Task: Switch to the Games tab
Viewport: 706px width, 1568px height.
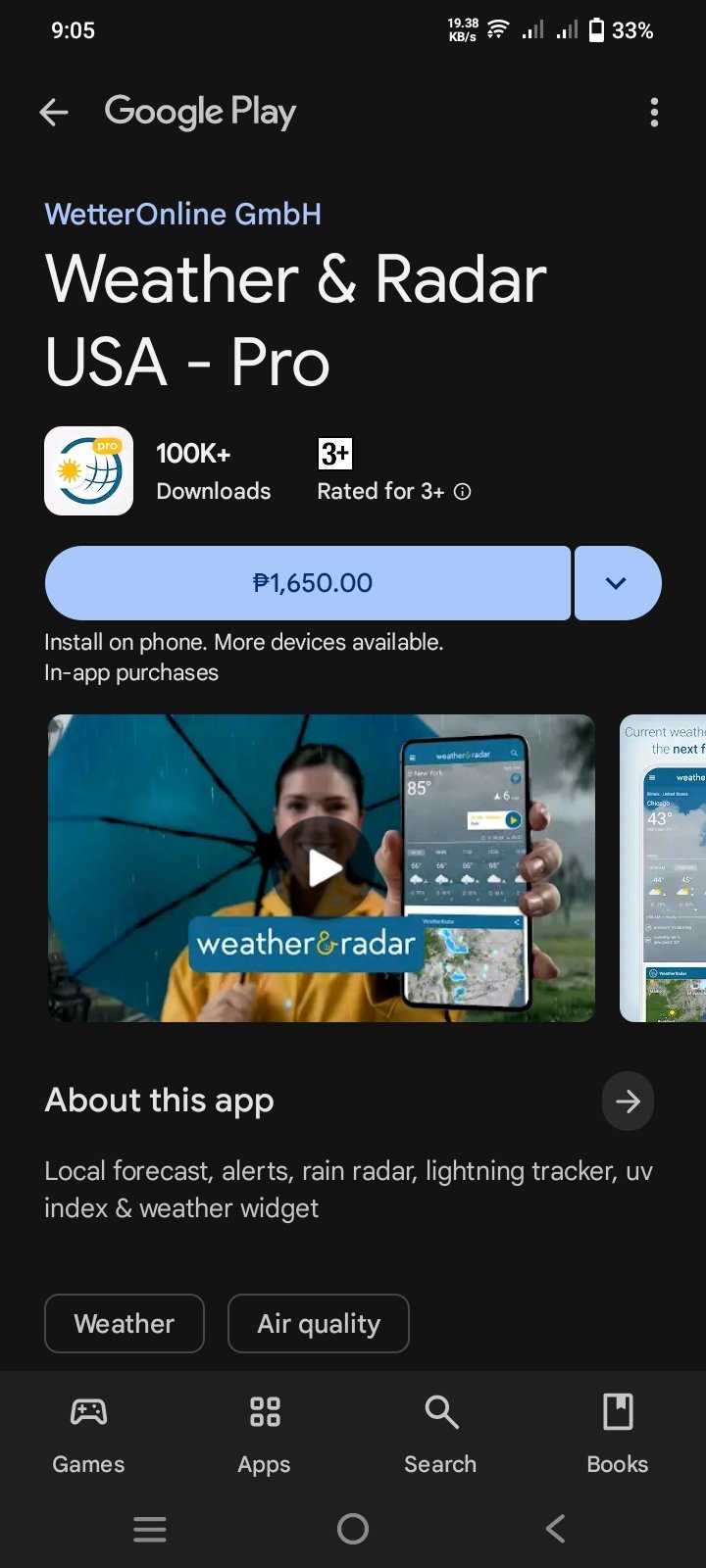Action: [88, 1434]
